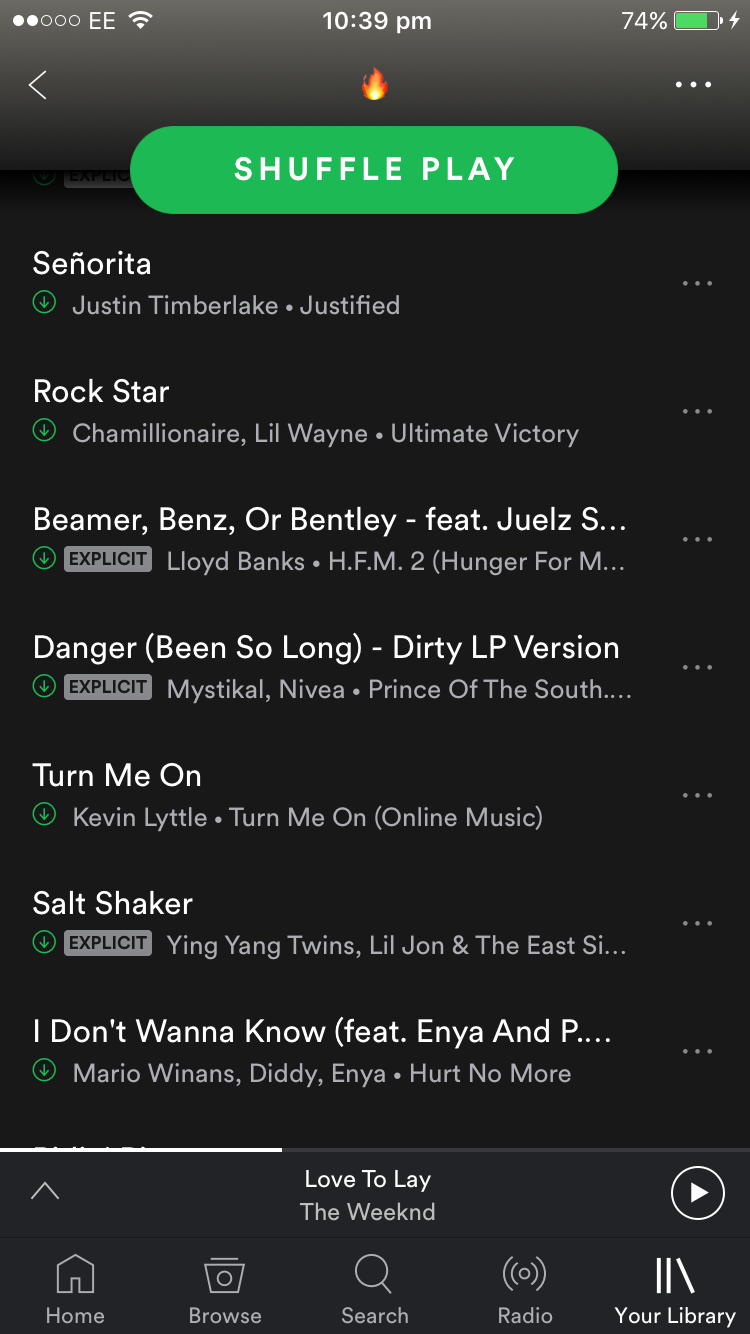Play Salt Shaker by Ying Yang Twins
This screenshot has height=1334, width=750.
click(x=300, y=922)
